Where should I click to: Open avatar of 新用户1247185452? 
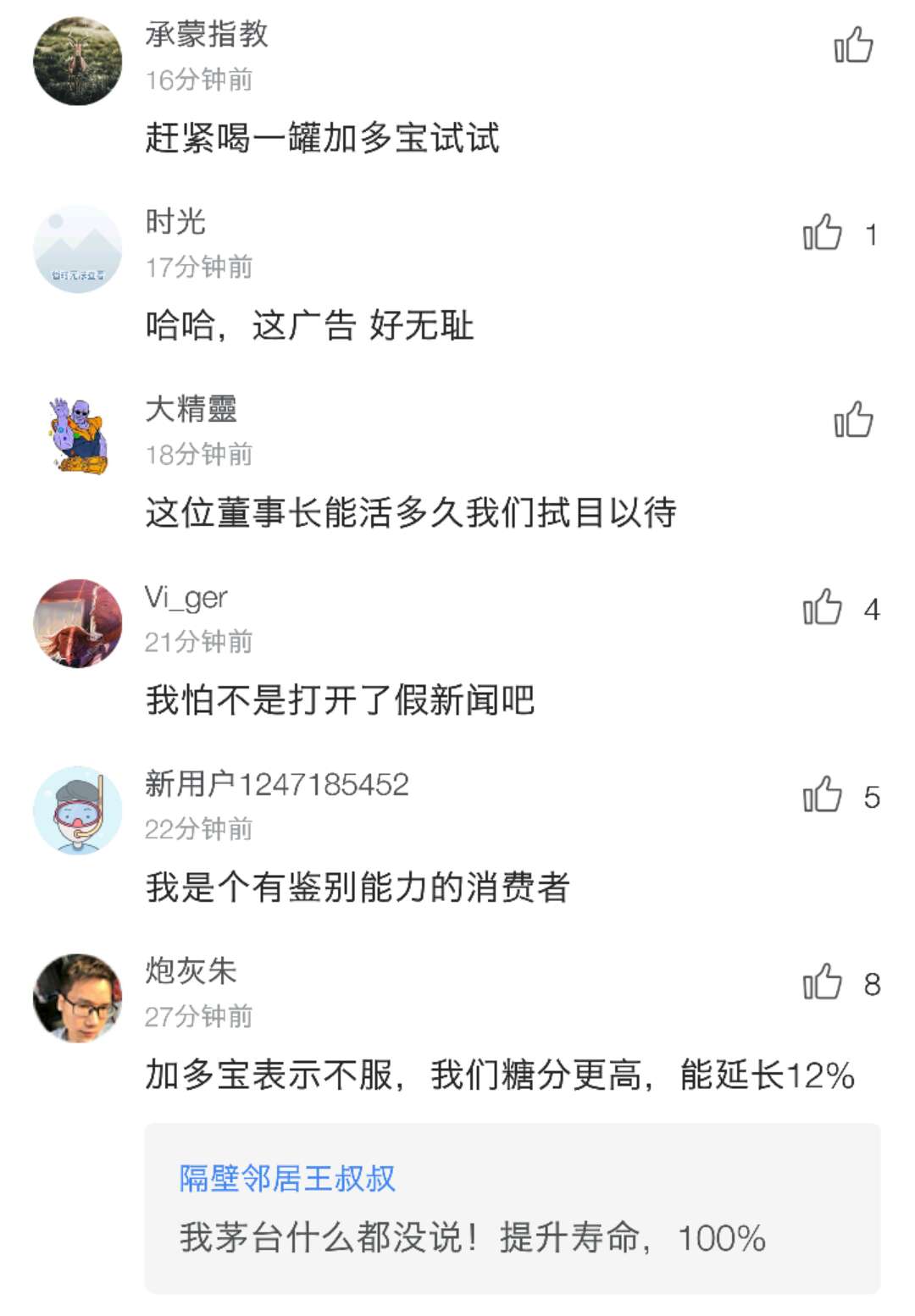click(77, 810)
